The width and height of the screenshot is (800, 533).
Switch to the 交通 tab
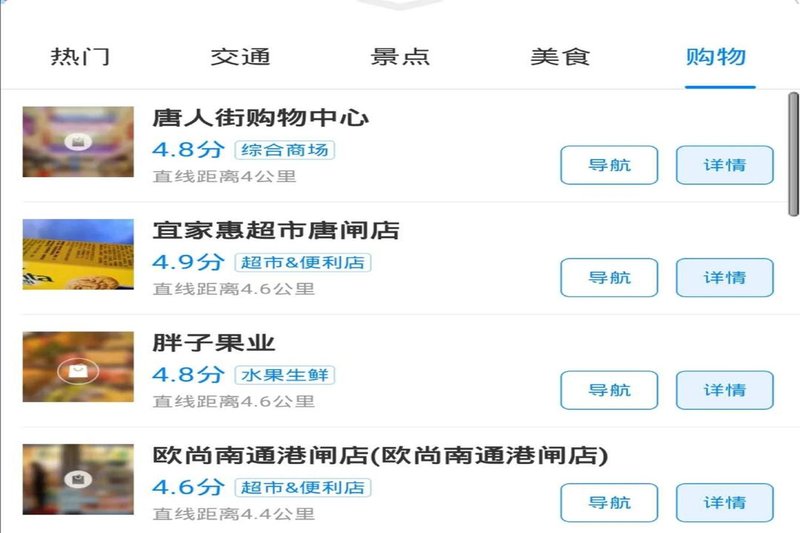click(240, 56)
